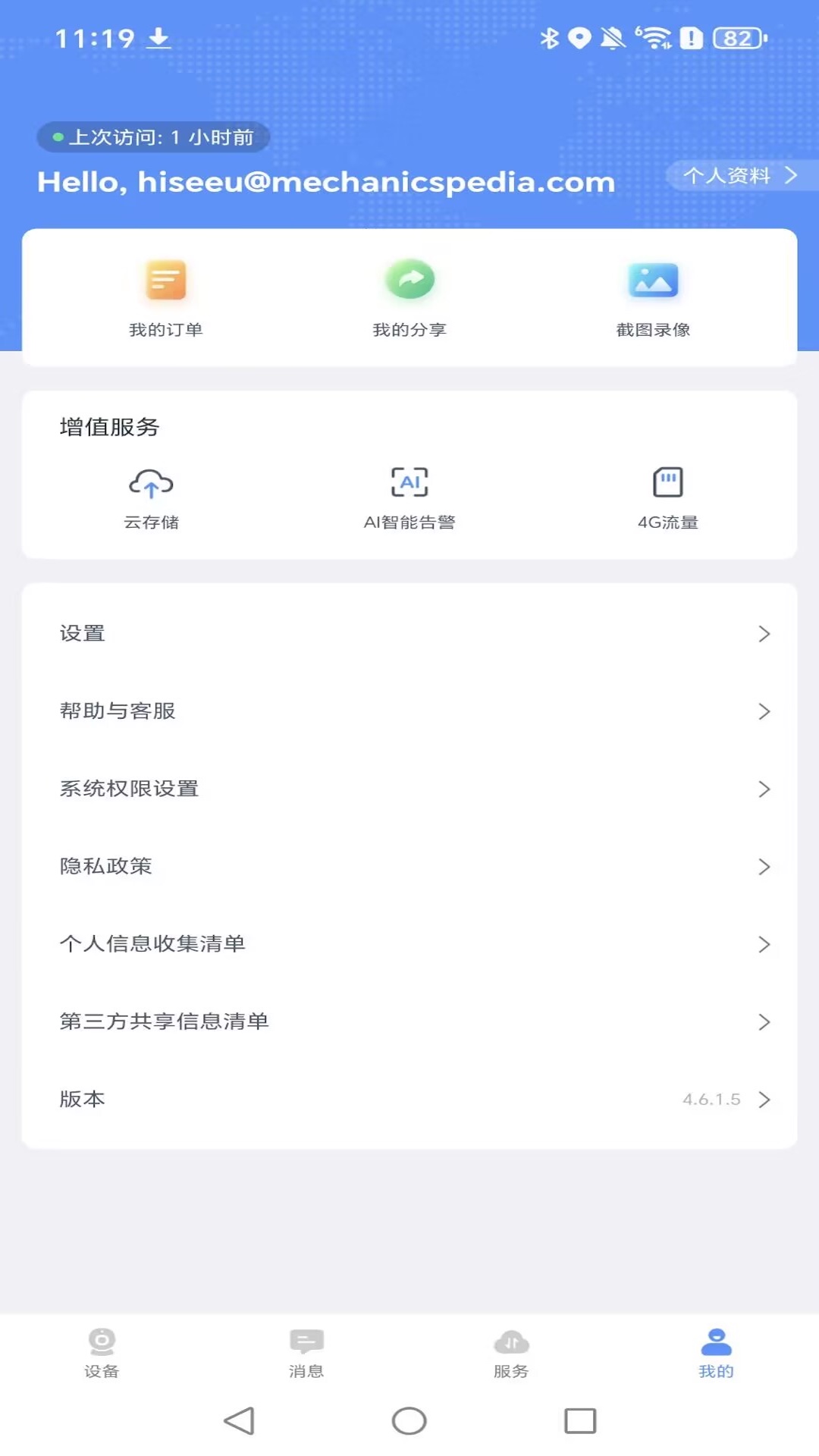This screenshot has height=1456, width=819.
Task: Open 系统权限设置 permission settings
Action: click(x=409, y=789)
